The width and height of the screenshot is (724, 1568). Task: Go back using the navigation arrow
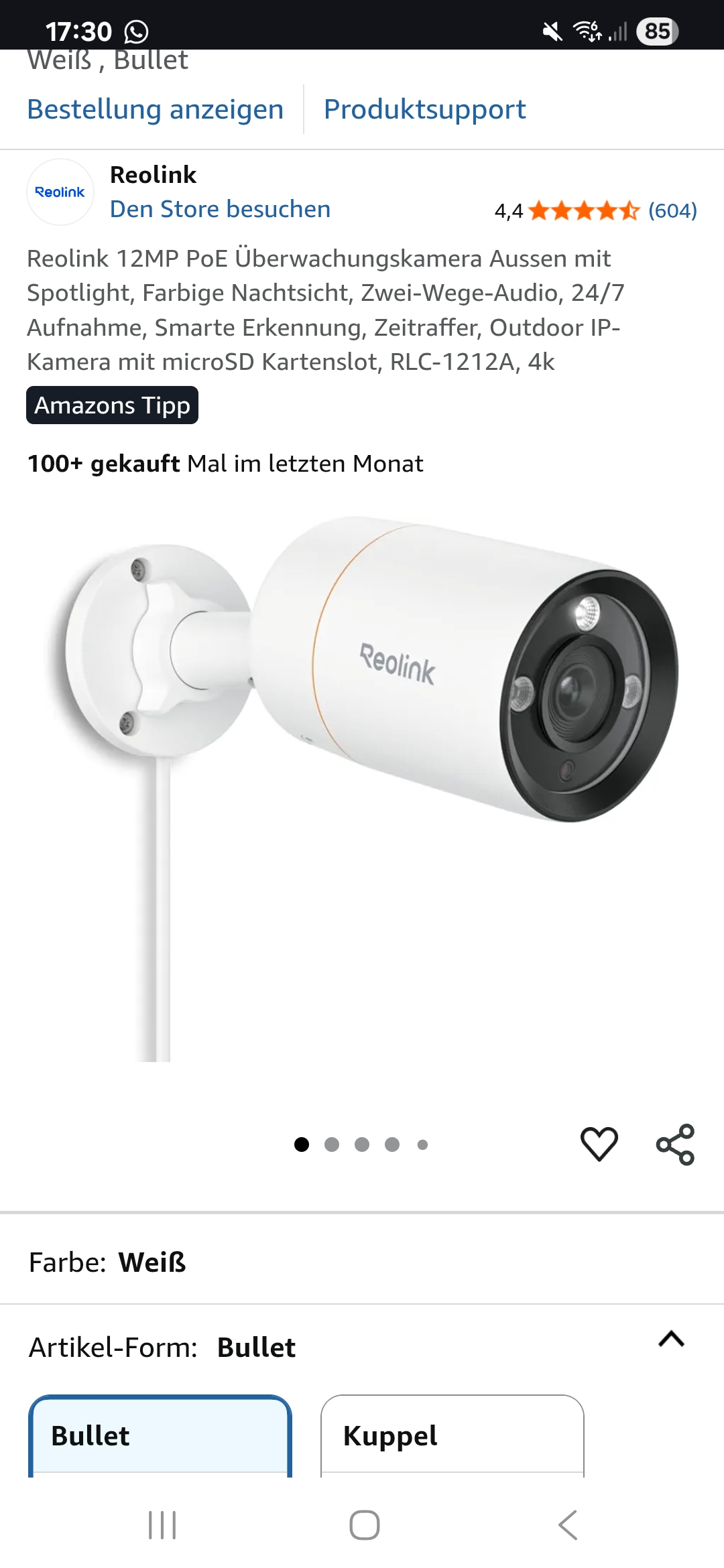pos(568,1524)
